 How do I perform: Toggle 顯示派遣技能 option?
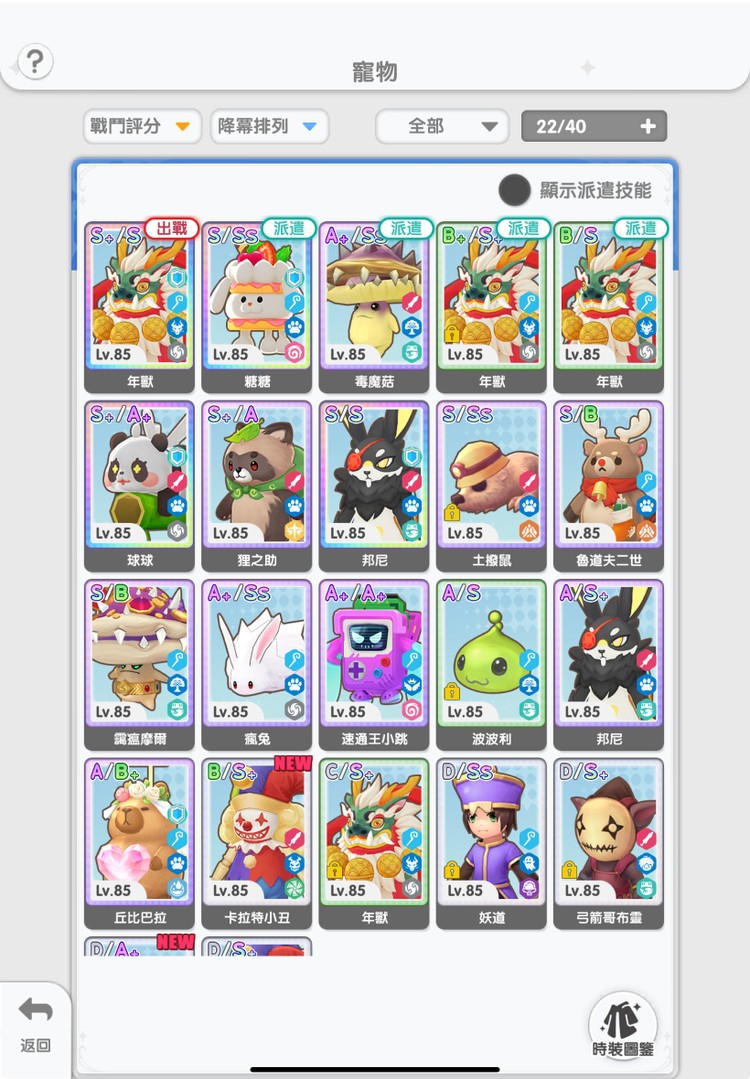tap(516, 190)
